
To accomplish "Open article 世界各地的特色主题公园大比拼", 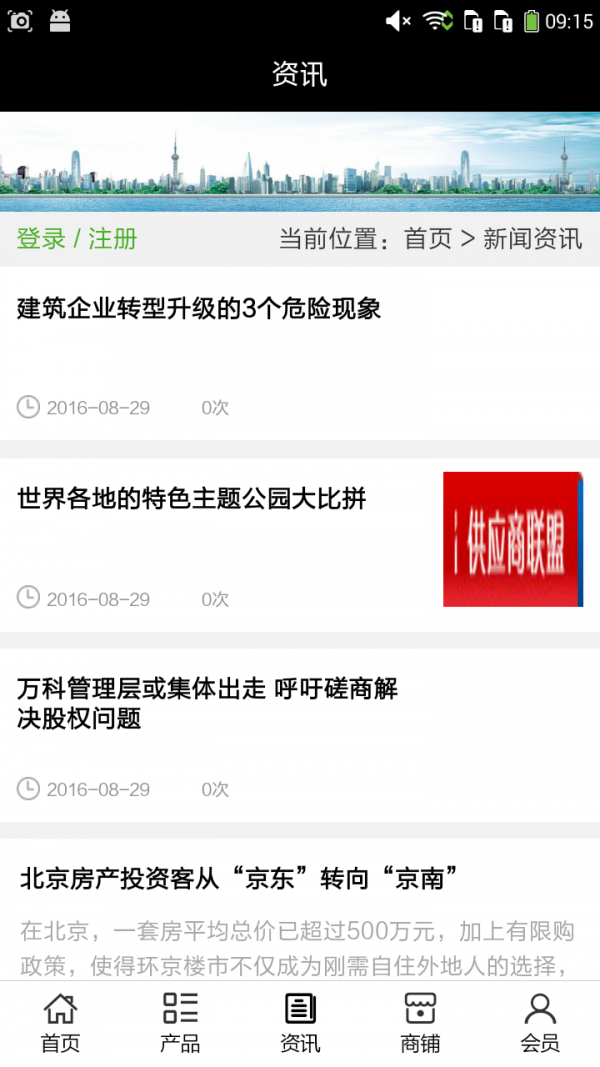I will pyautogui.click(x=192, y=499).
